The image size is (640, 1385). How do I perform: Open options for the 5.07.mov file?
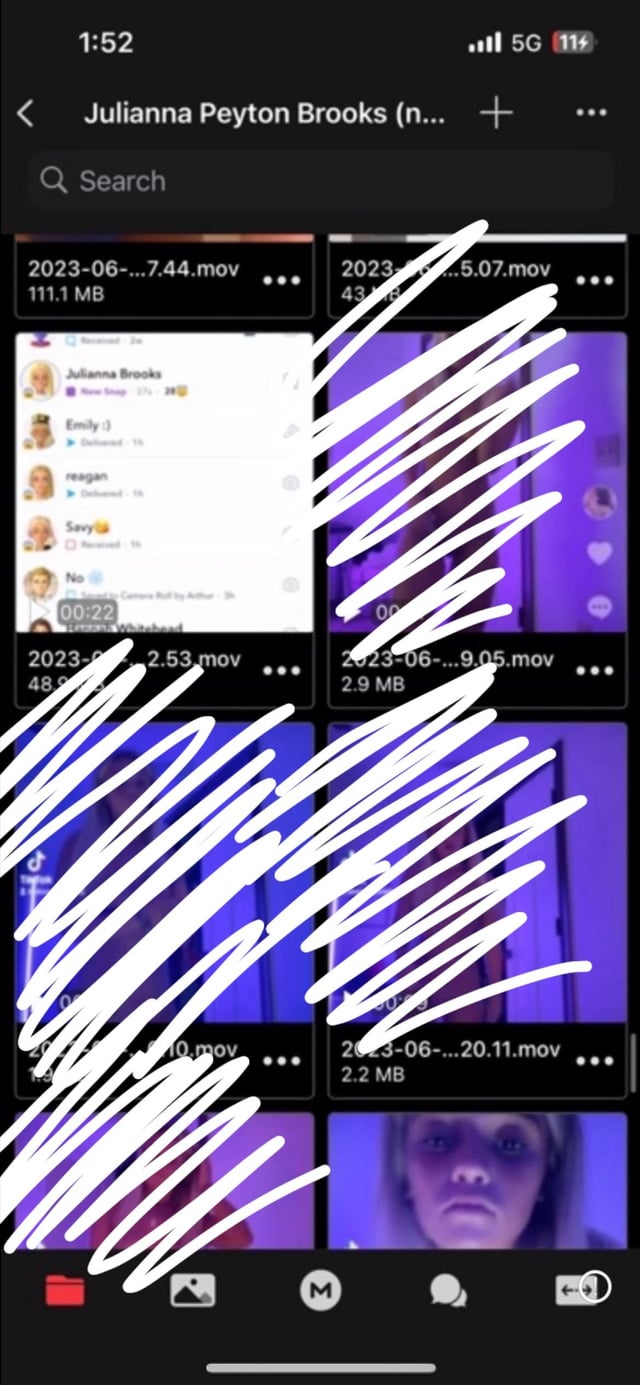pos(594,280)
